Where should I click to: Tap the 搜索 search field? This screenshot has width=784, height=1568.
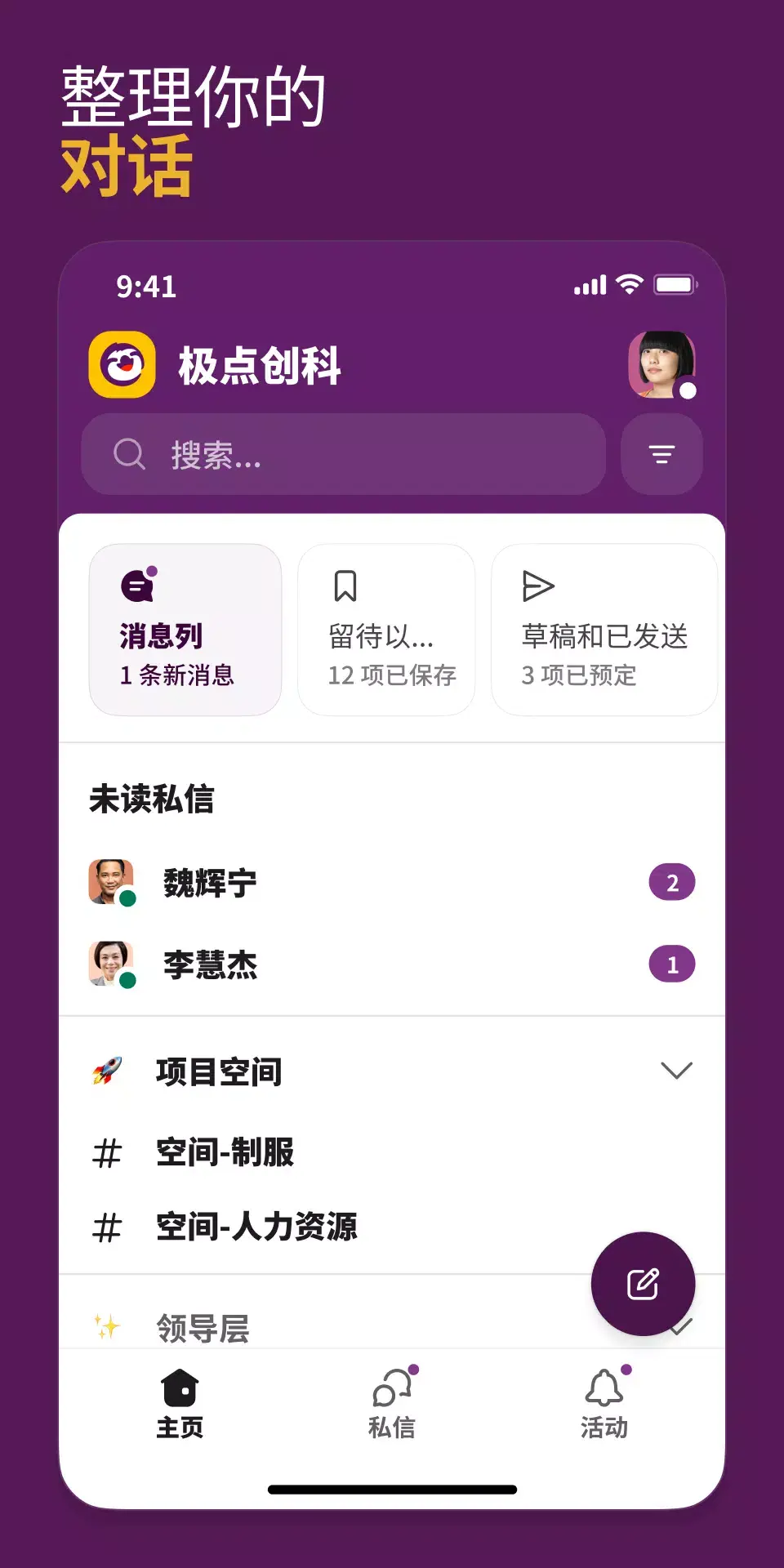click(343, 454)
